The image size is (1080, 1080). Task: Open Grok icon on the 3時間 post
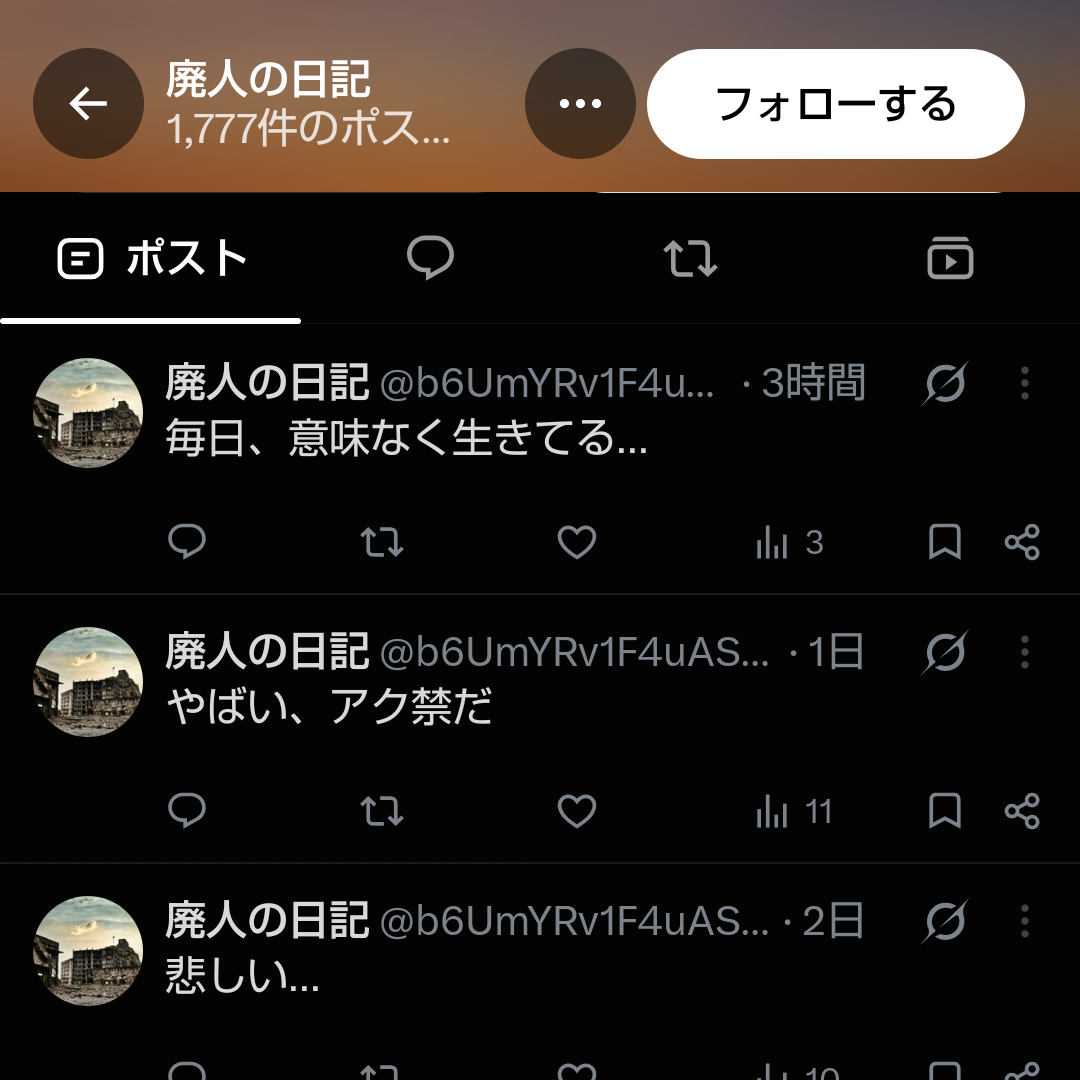click(x=945, y=383)
